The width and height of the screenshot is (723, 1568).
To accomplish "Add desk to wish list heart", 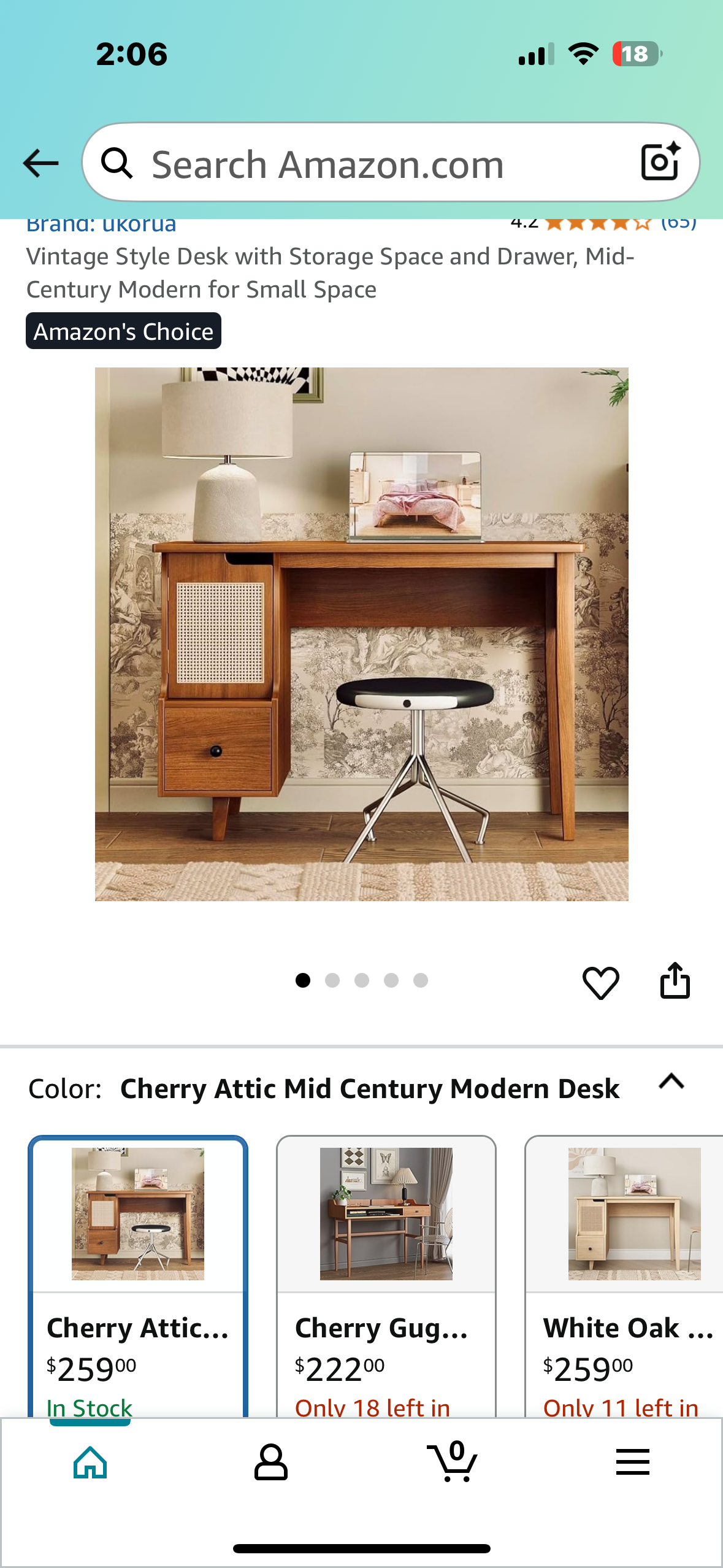I will coord(600,982).
